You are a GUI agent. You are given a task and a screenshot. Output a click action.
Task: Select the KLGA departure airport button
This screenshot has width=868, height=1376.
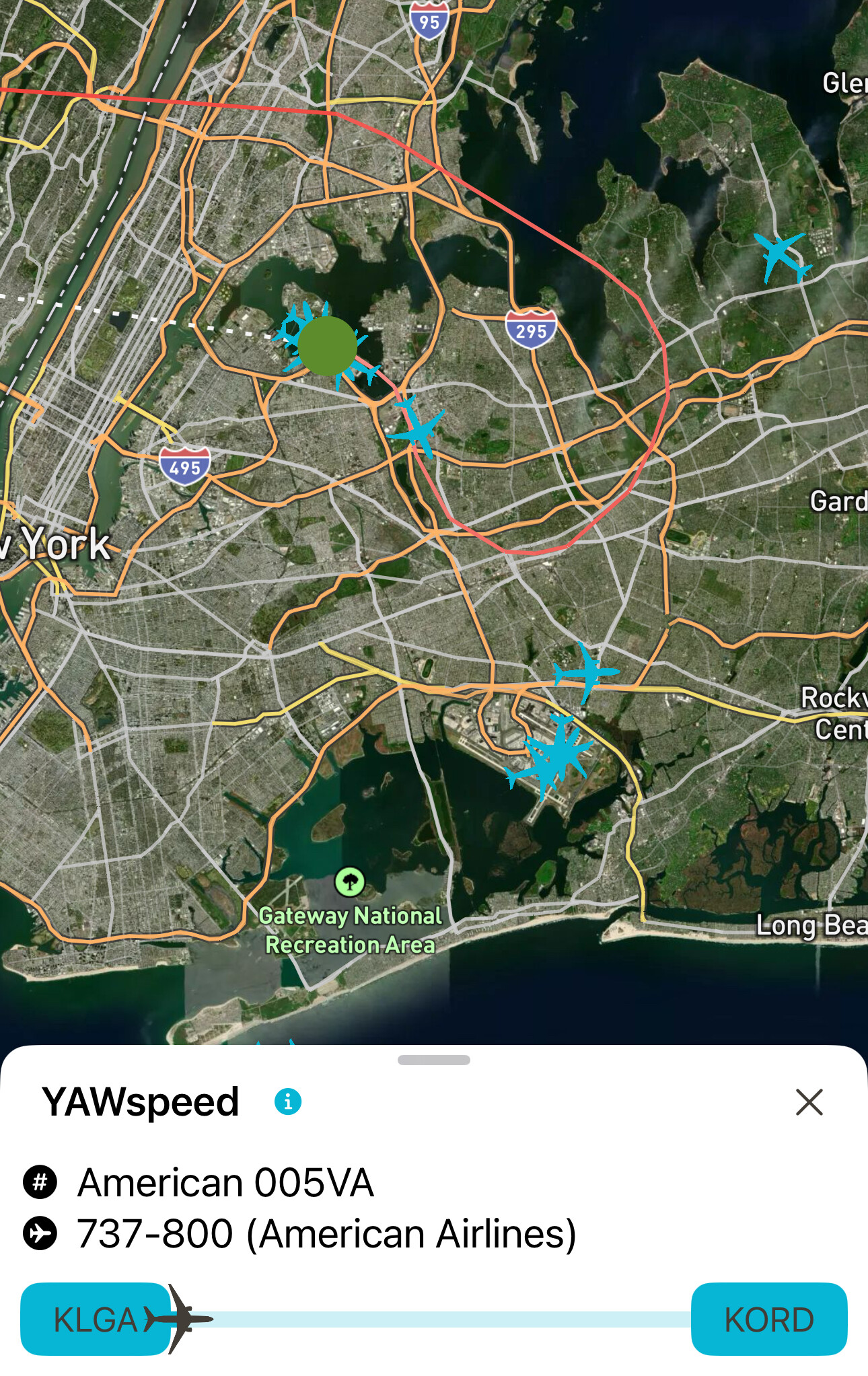(x=94, y=1319)
